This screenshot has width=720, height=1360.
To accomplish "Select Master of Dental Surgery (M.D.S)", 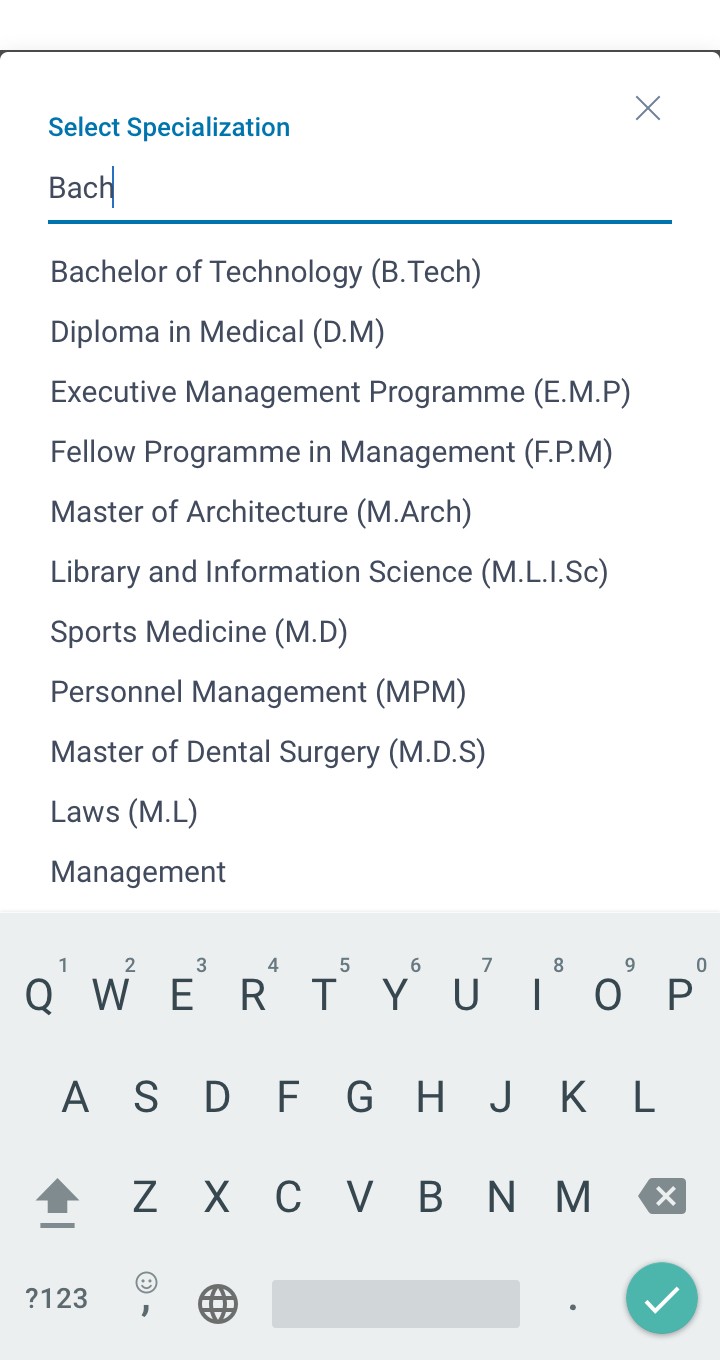I will click(268, 752).
